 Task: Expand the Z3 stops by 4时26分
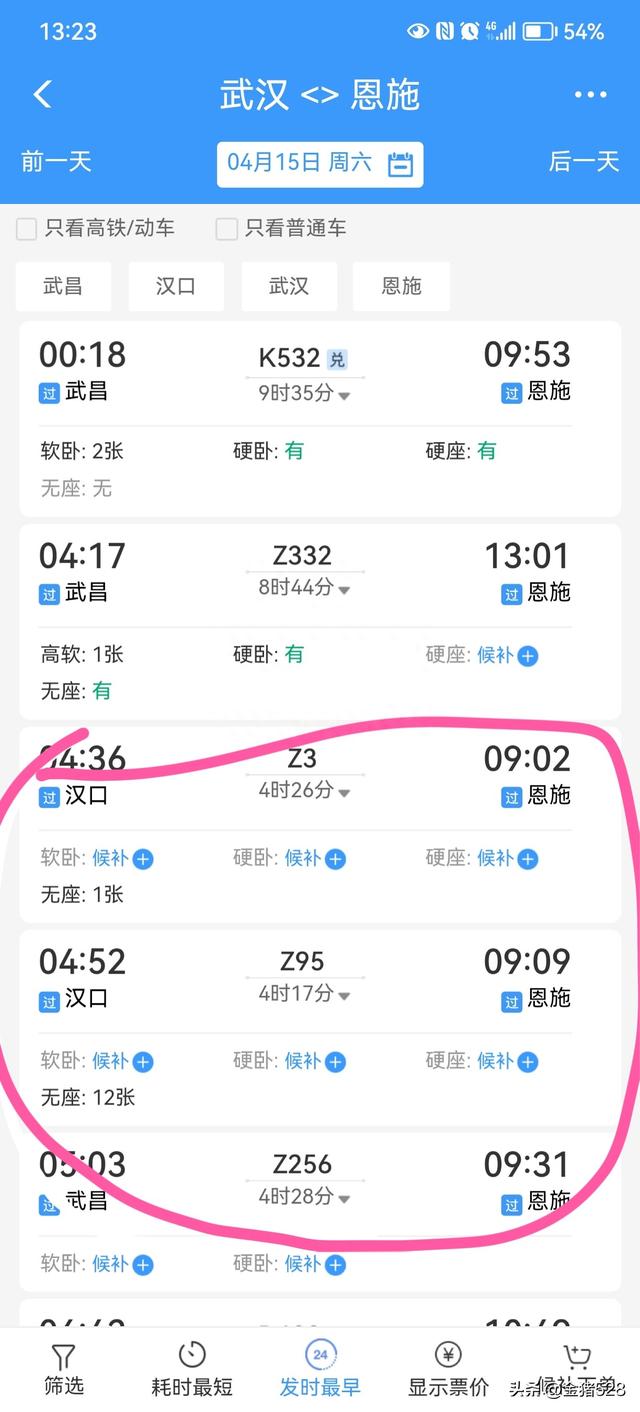305,790
